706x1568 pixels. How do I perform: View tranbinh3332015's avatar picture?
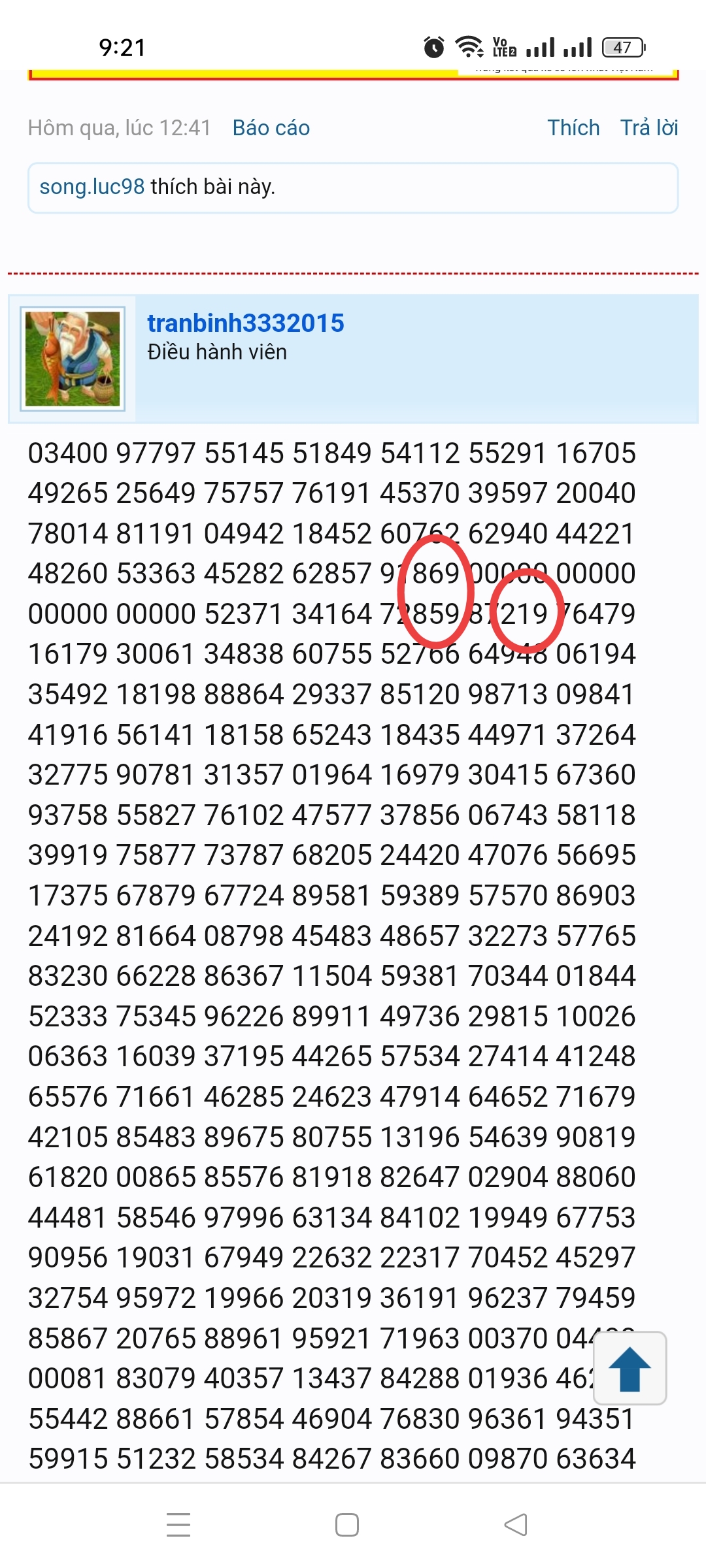point(73,359)
